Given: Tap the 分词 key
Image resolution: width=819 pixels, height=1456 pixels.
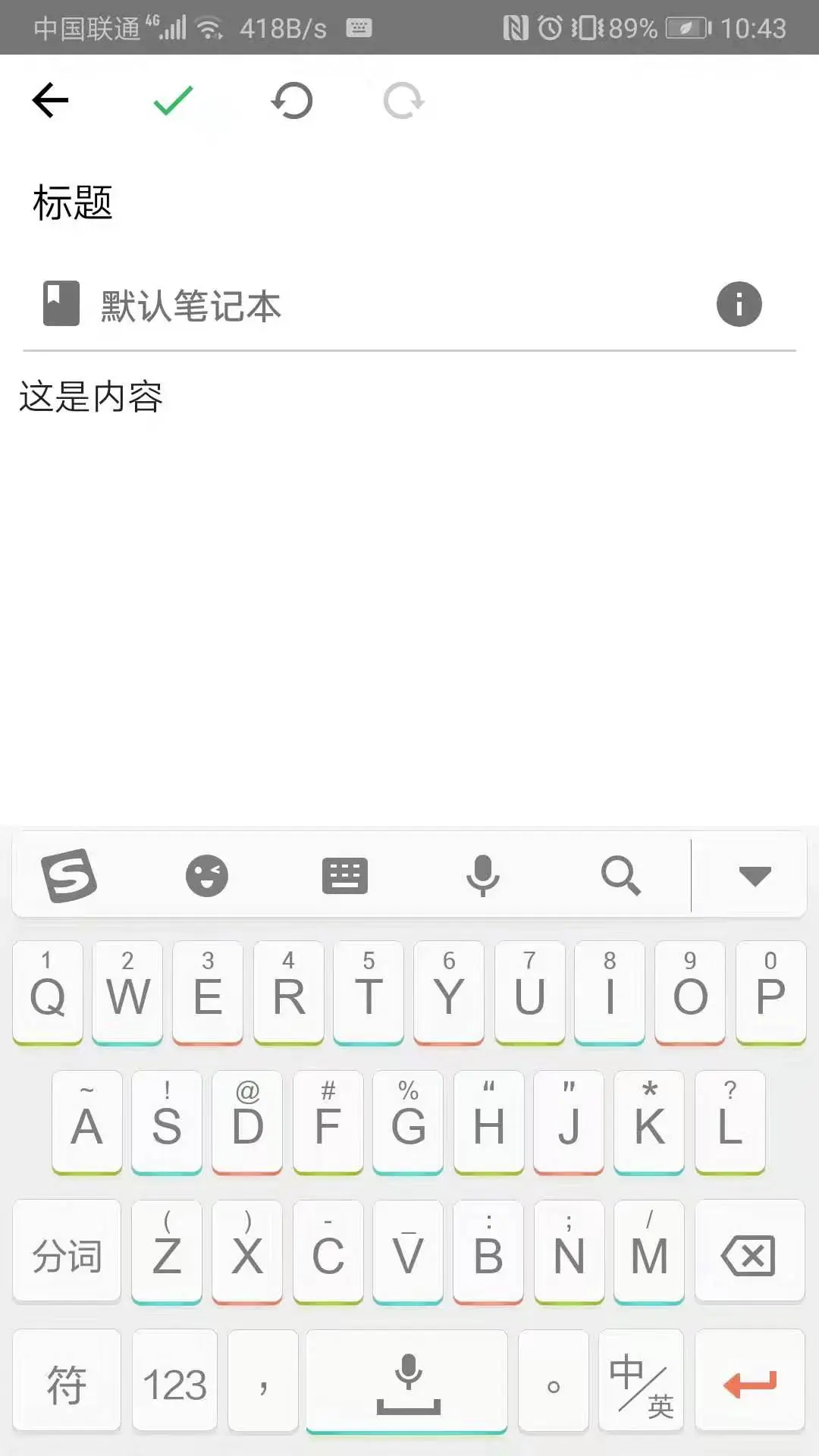Looking at the screenshot, I should click(x=67, y=1255).
